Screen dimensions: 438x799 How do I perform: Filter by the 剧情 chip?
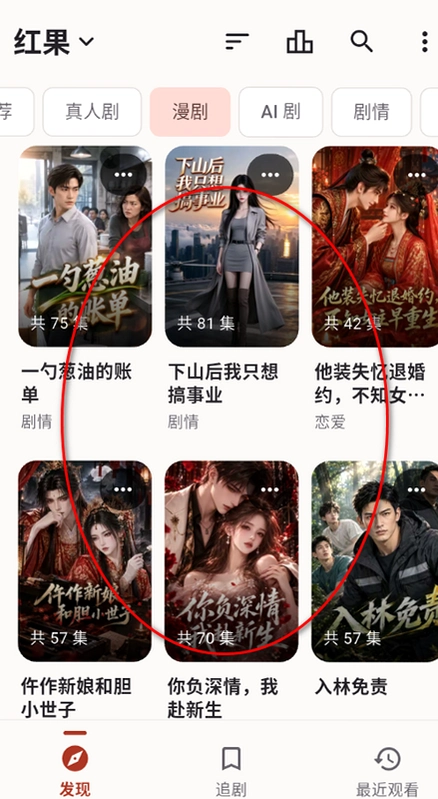[371, 112]
